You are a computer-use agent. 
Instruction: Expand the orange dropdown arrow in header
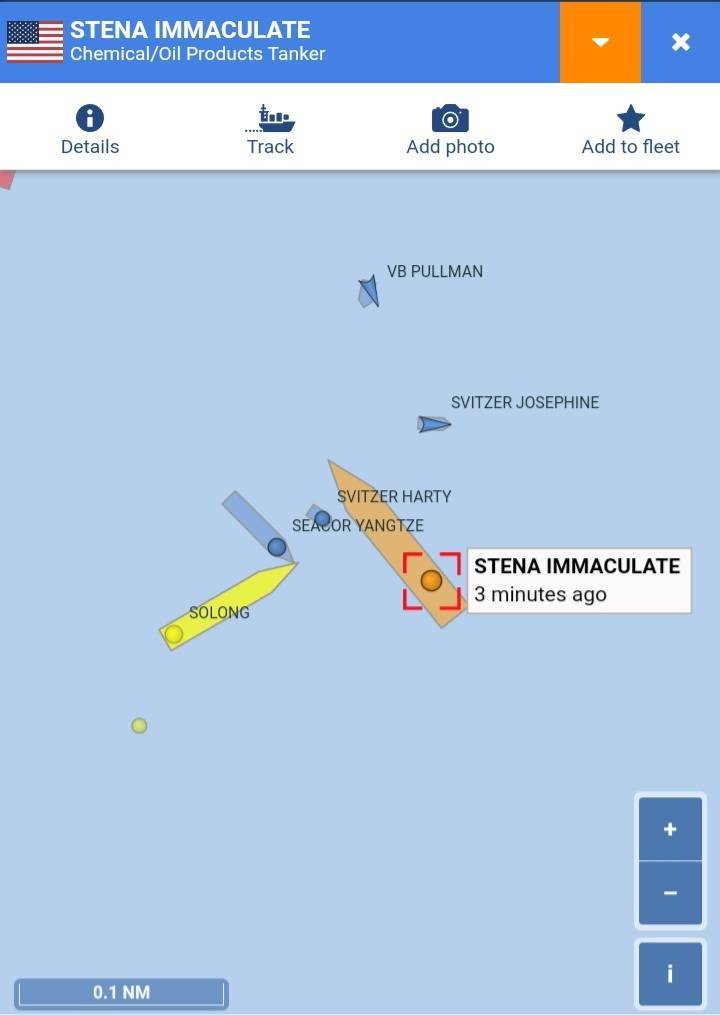coord(600,42)
